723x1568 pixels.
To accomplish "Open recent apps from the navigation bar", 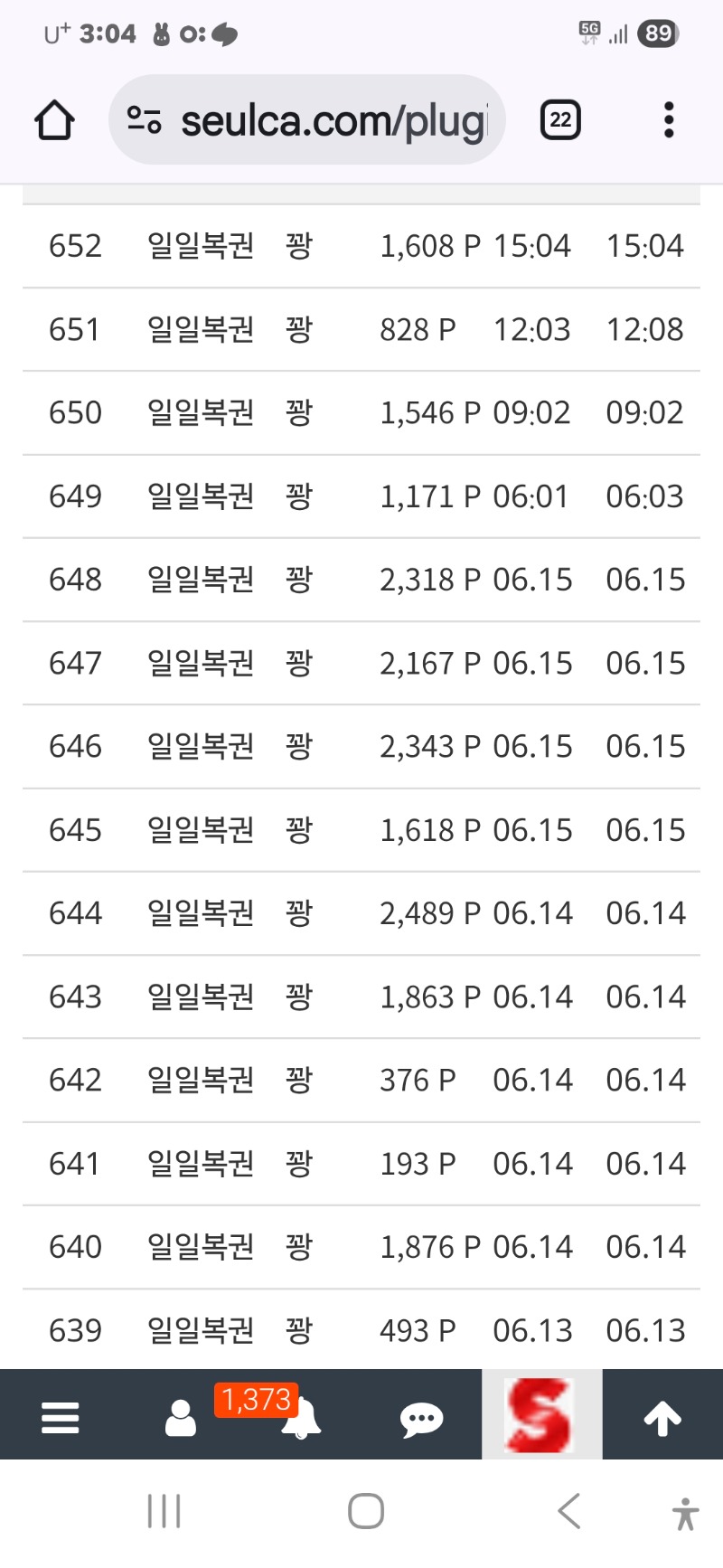I will pos(164,1511).
